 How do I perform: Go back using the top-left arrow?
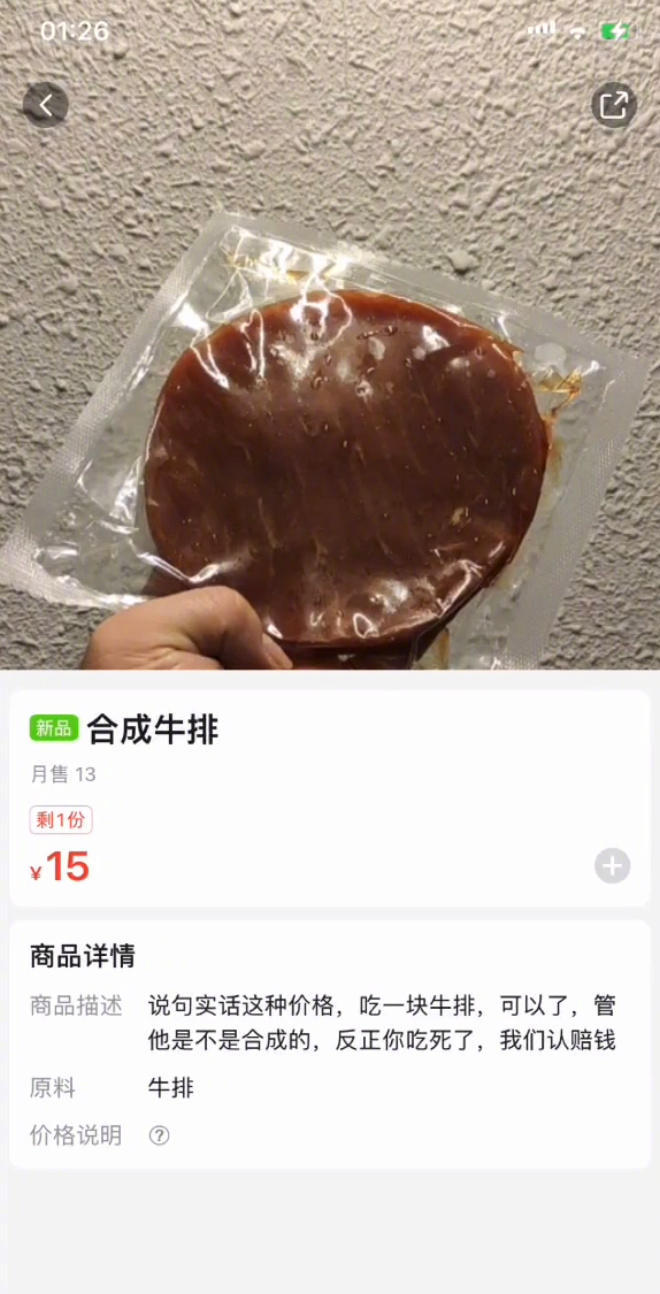click(x=46, y=105)
